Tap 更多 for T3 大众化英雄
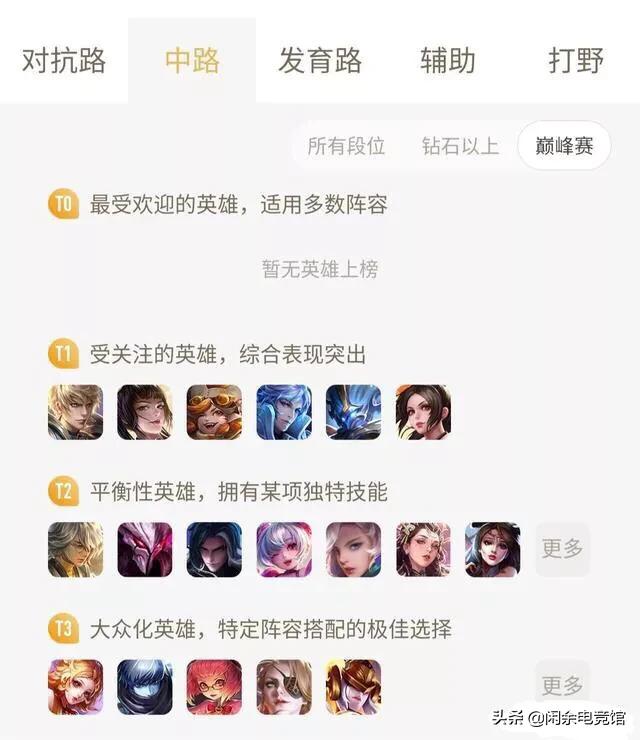The image size is (640, 740). [562, 686]
